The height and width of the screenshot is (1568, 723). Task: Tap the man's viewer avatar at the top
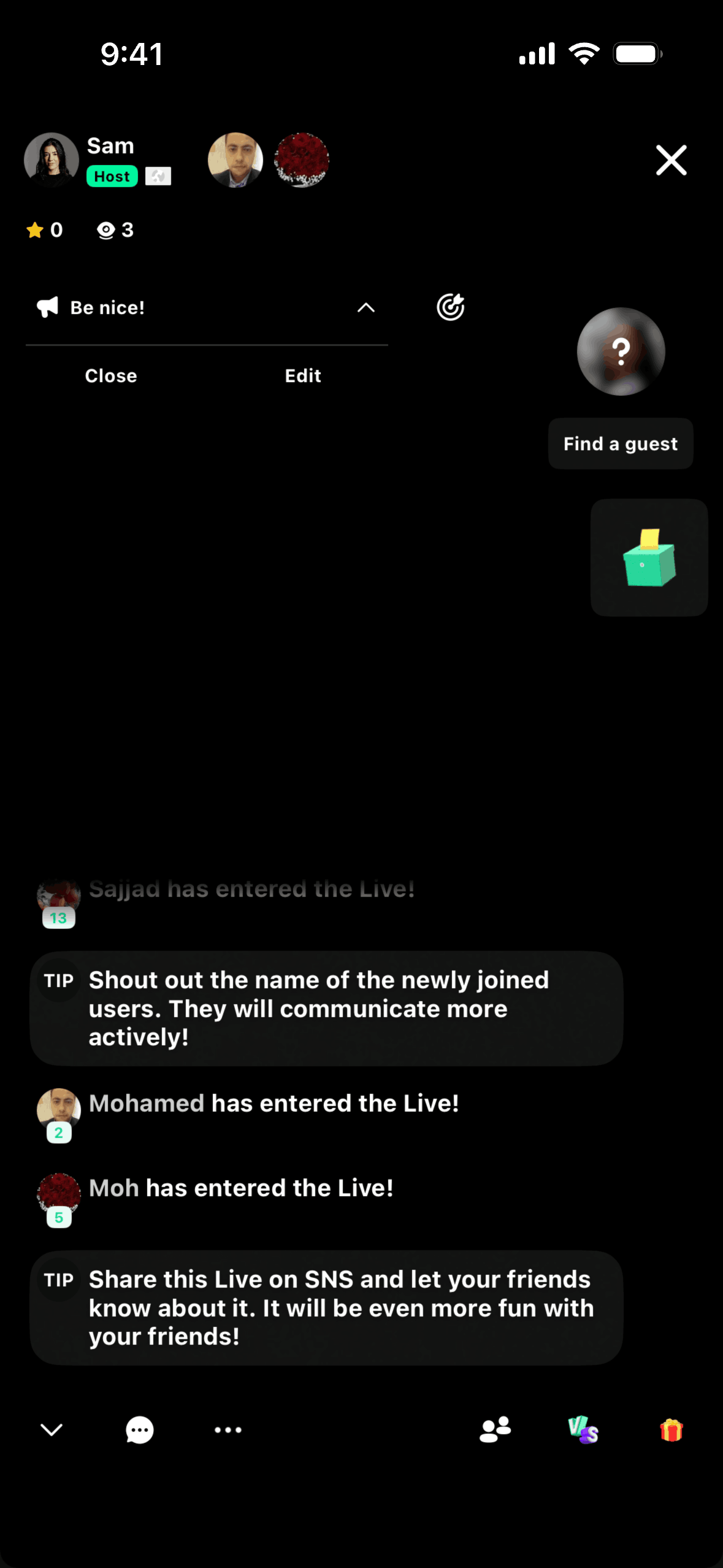pyautogui.click(x=235, y=159)
